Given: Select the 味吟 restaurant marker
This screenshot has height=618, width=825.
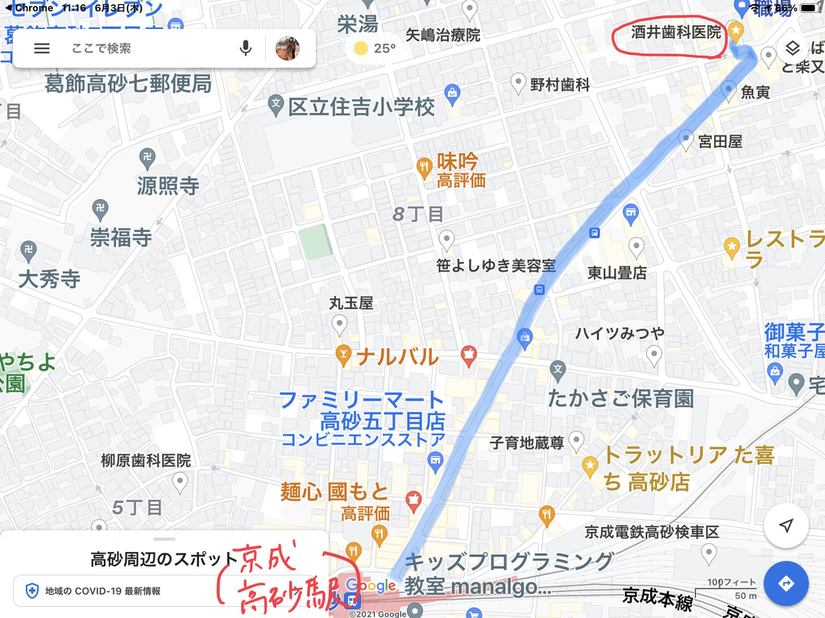Looking at the screenshot, I should coord(425,163).
